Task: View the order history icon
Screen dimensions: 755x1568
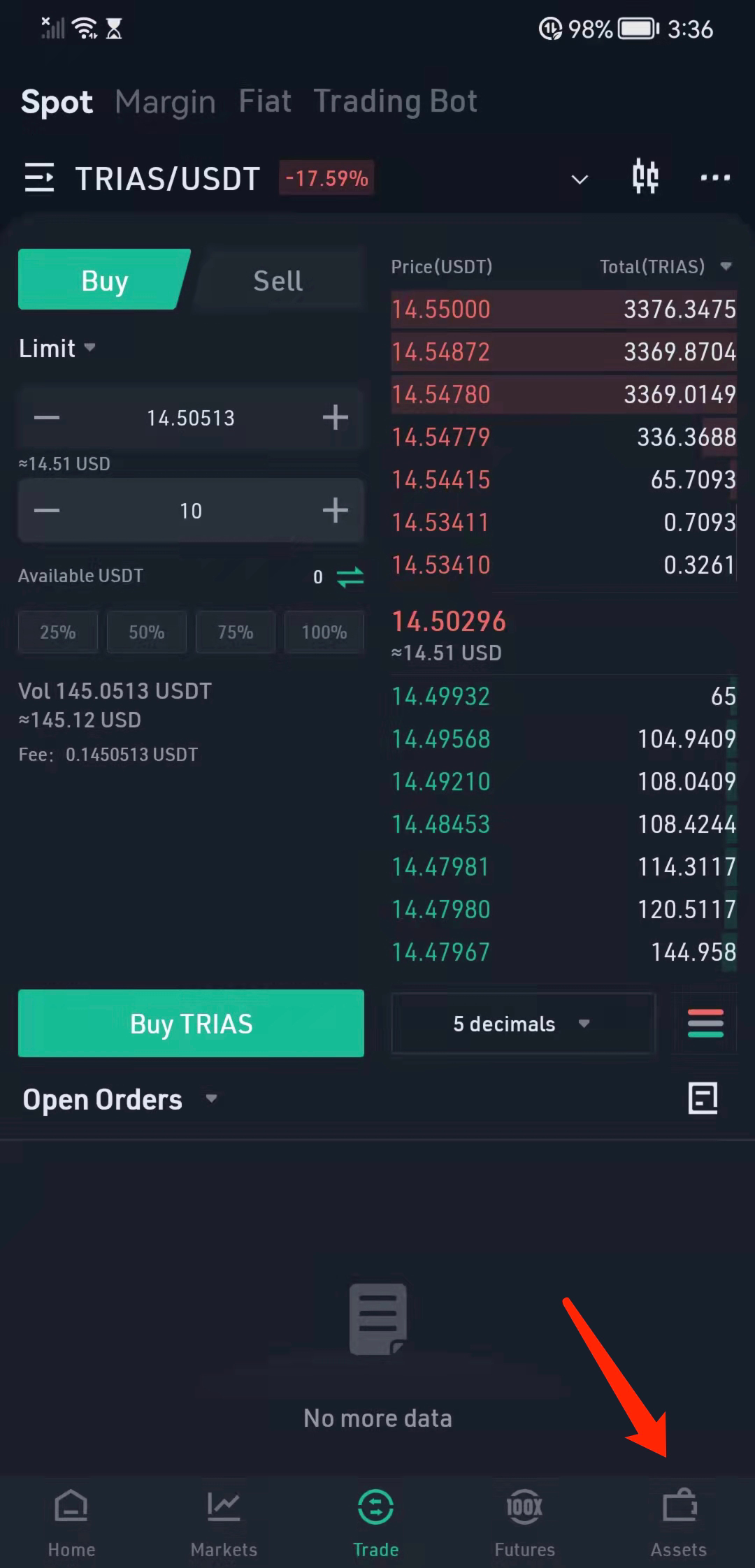Action: (703, 1098)
